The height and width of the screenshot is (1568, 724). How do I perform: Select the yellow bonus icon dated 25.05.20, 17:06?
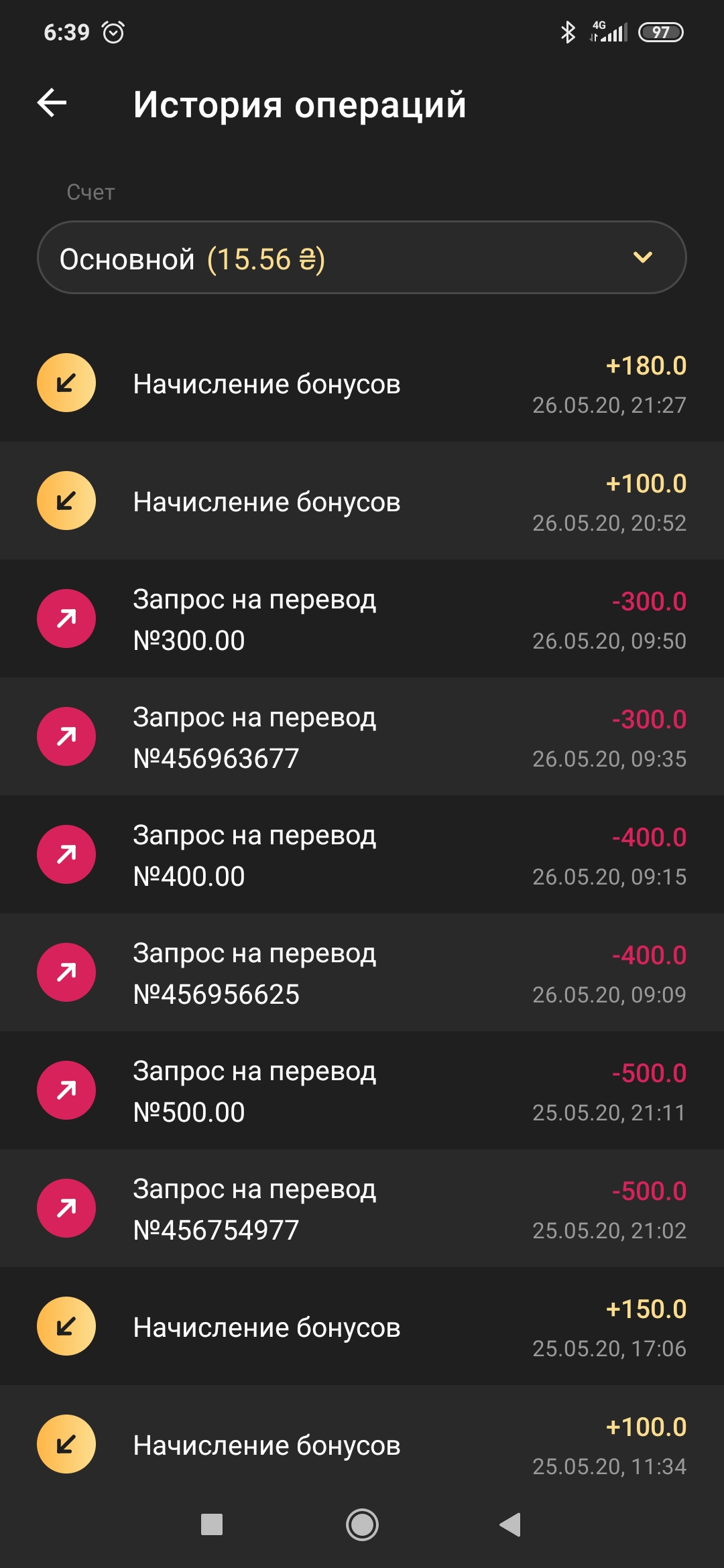(66, 1325)
